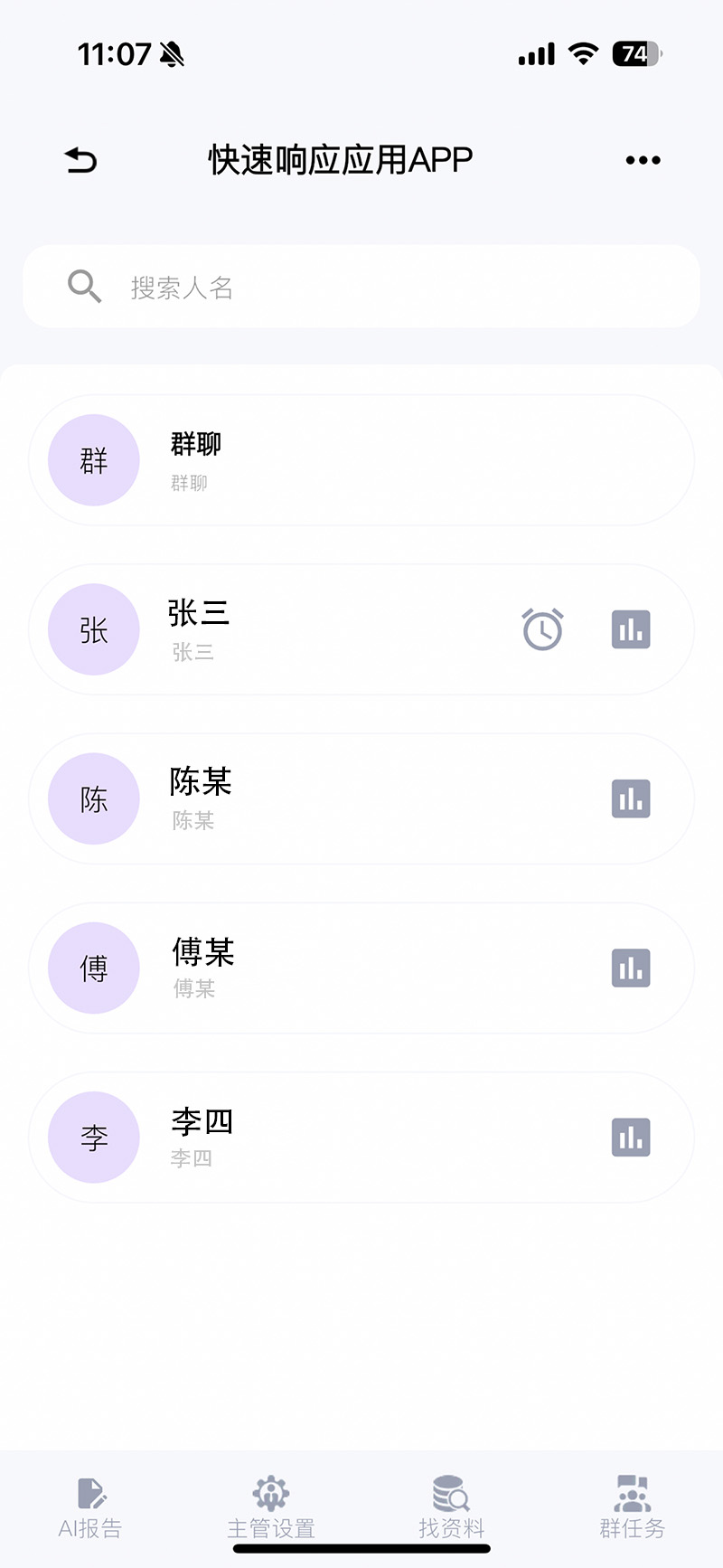Switch to the 找资料 tab
Image resolution: width=723 pixels, height=1568 pixels.
click(451, 1507)
